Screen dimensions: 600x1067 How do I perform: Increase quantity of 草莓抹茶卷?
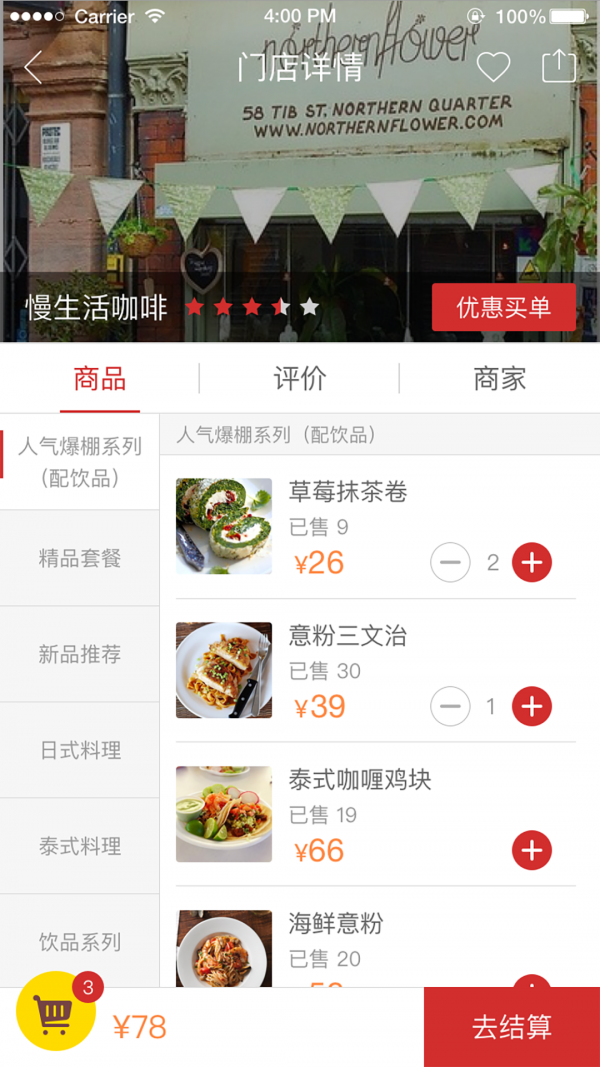pyautogui.click(x=532, y=563)
